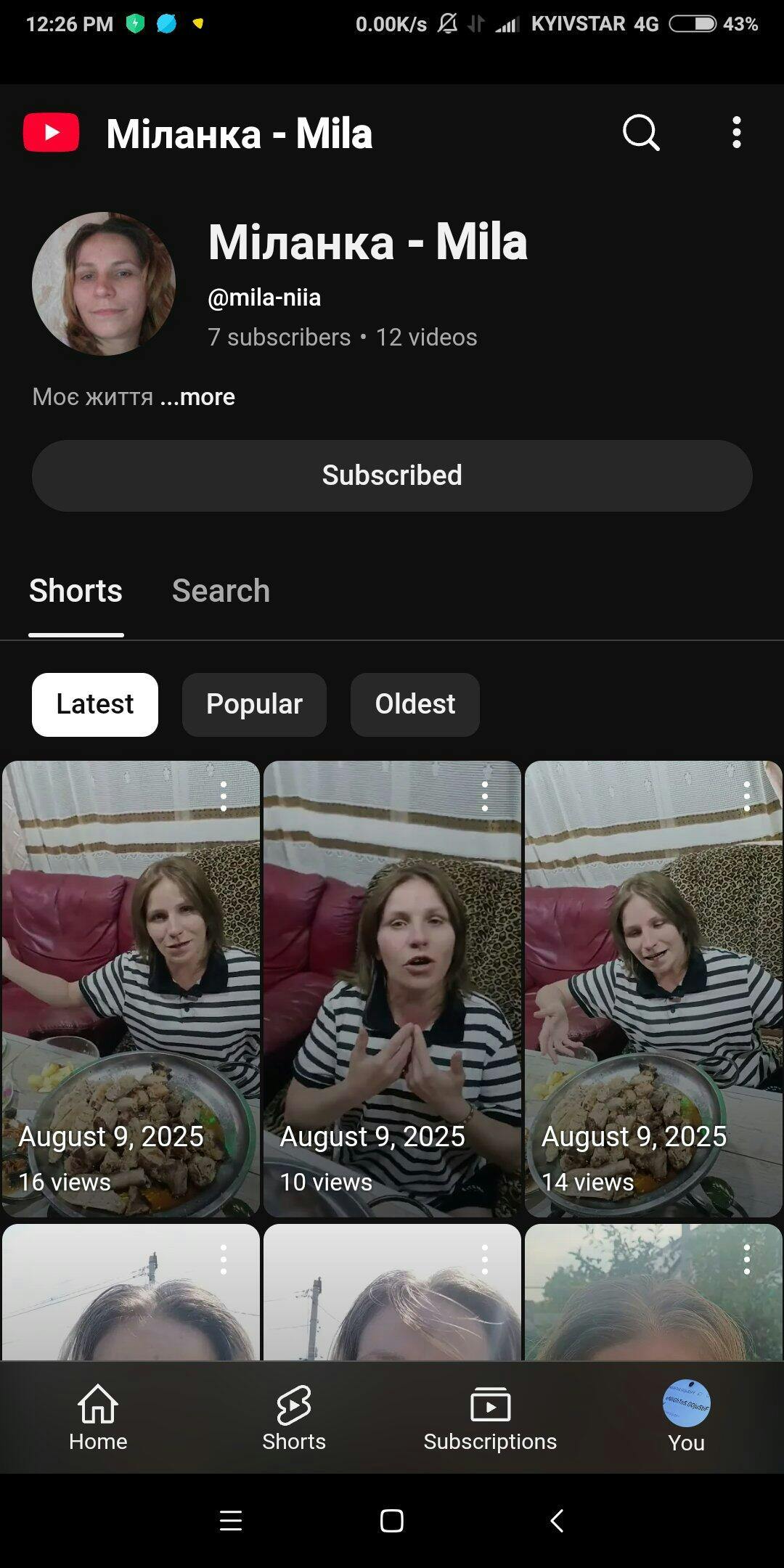Open options for the 14 views short
This screenshot has width=784, height=1568.
point(747,796)
